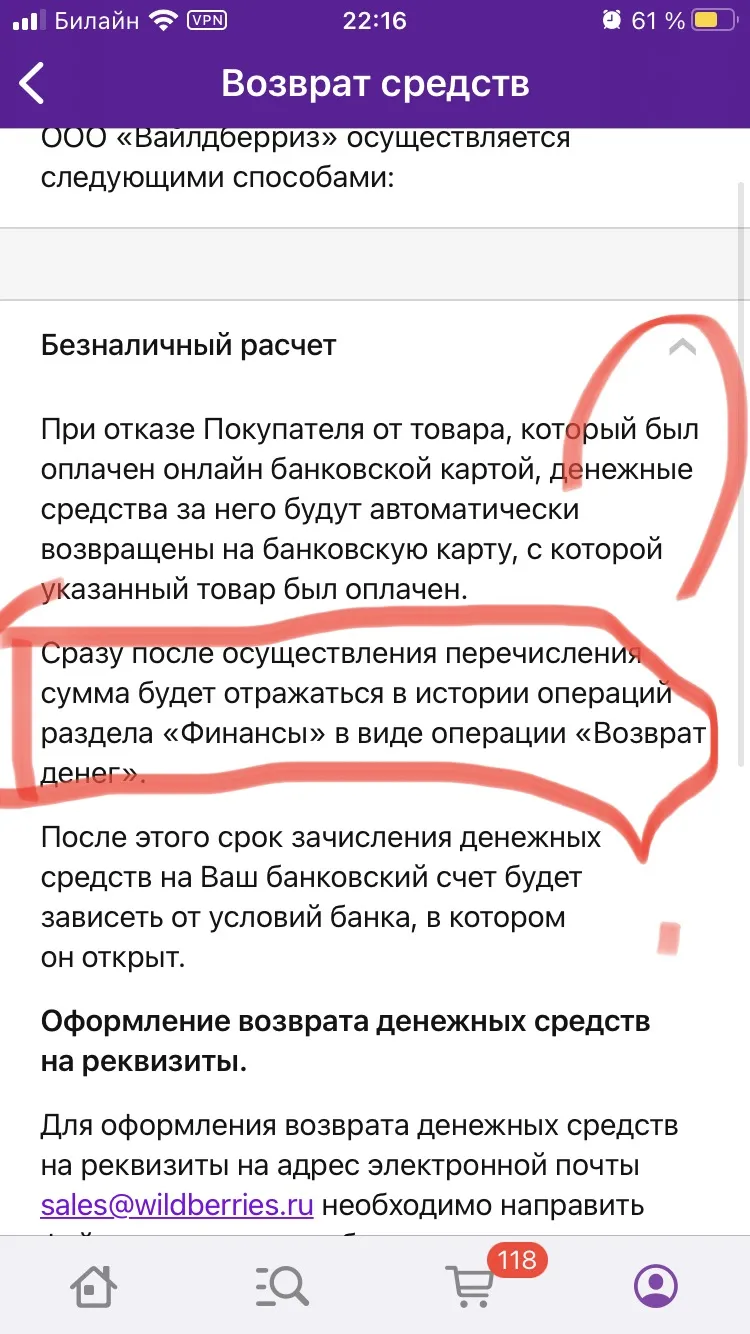
Task: Switch to the home tab
Action: [94, 1284]
